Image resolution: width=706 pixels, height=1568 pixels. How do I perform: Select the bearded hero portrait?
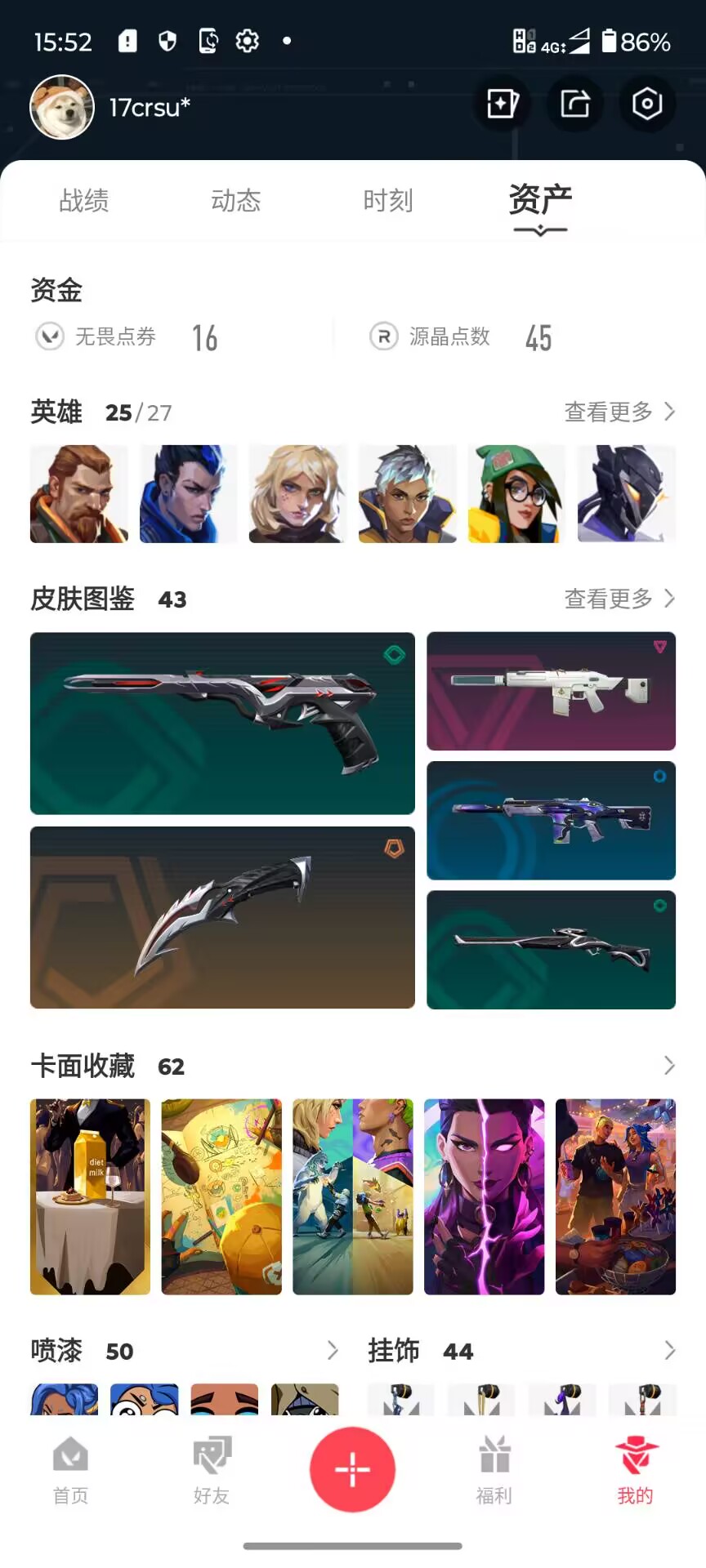79,494
